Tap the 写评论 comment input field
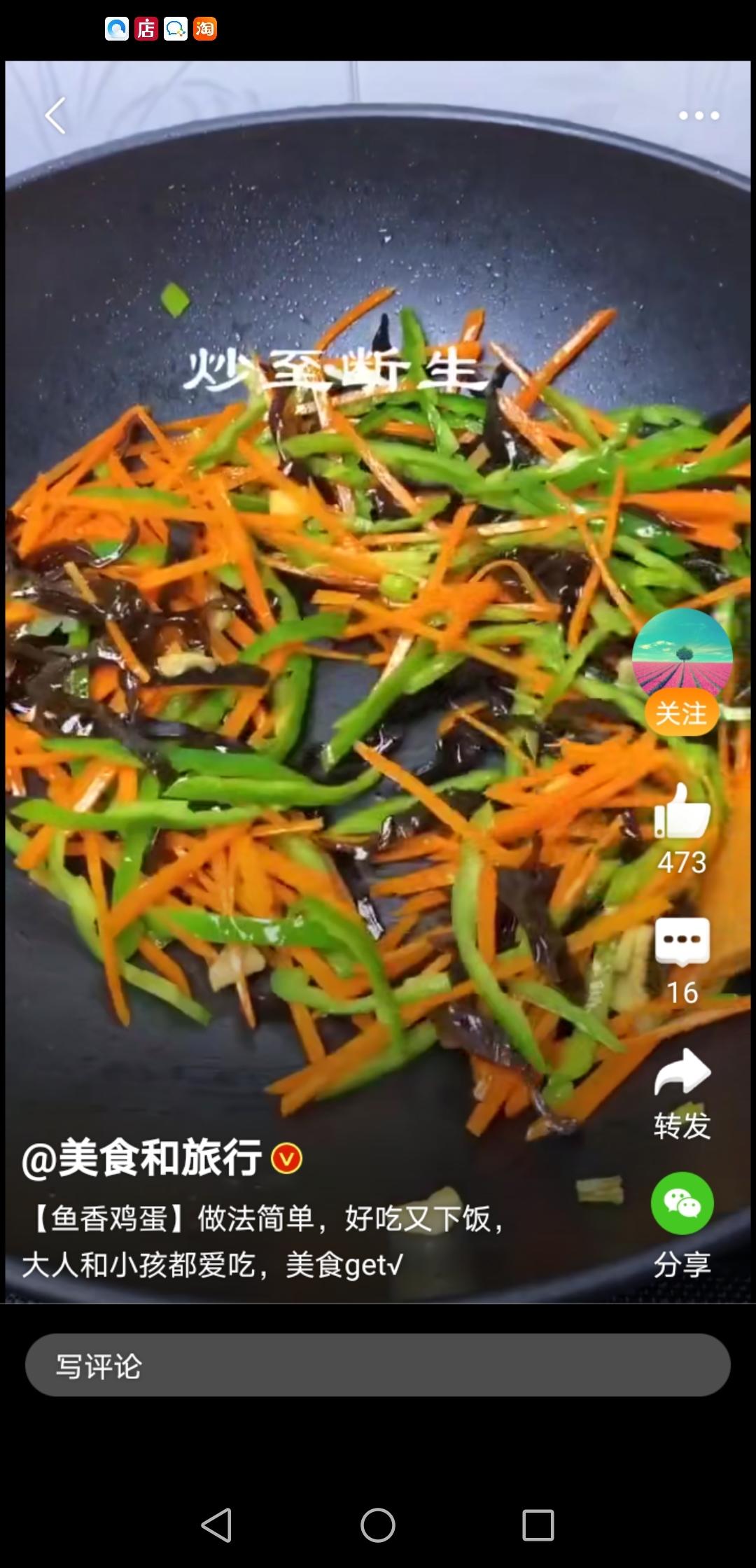This screenshot has height=1568, width=756. point(378,1365)
